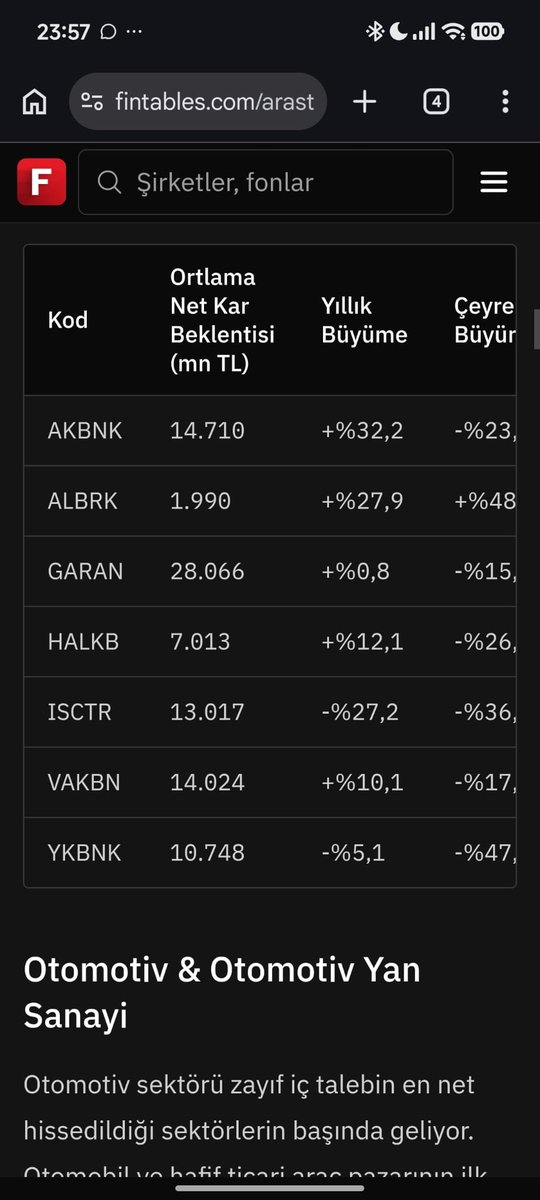The width and height of the screenshot is (540, 1200).
Task: Open the site hamburger menu
Action: (x=494, y=182)
